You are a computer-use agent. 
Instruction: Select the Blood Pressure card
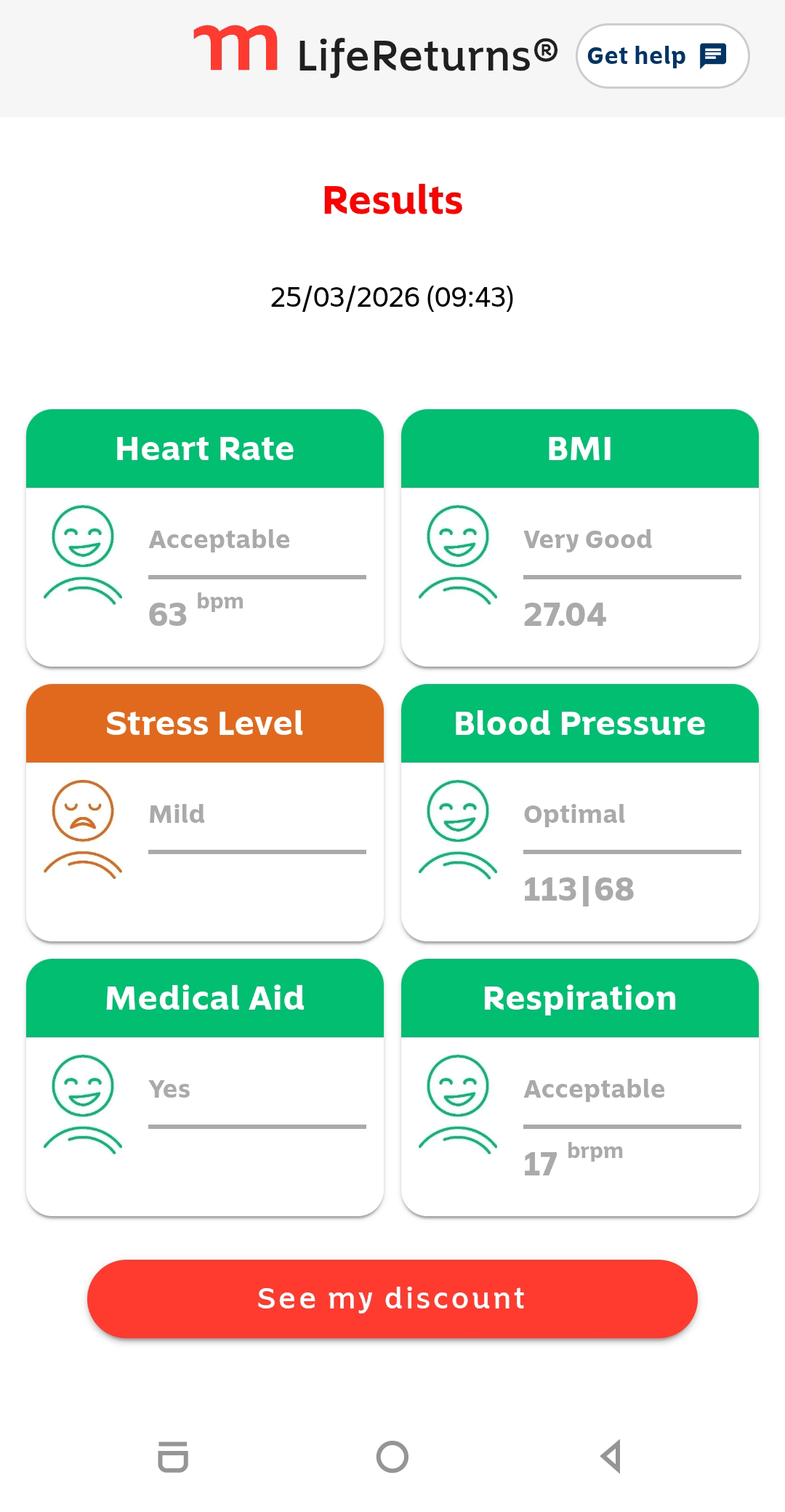(x=579, y=813)
